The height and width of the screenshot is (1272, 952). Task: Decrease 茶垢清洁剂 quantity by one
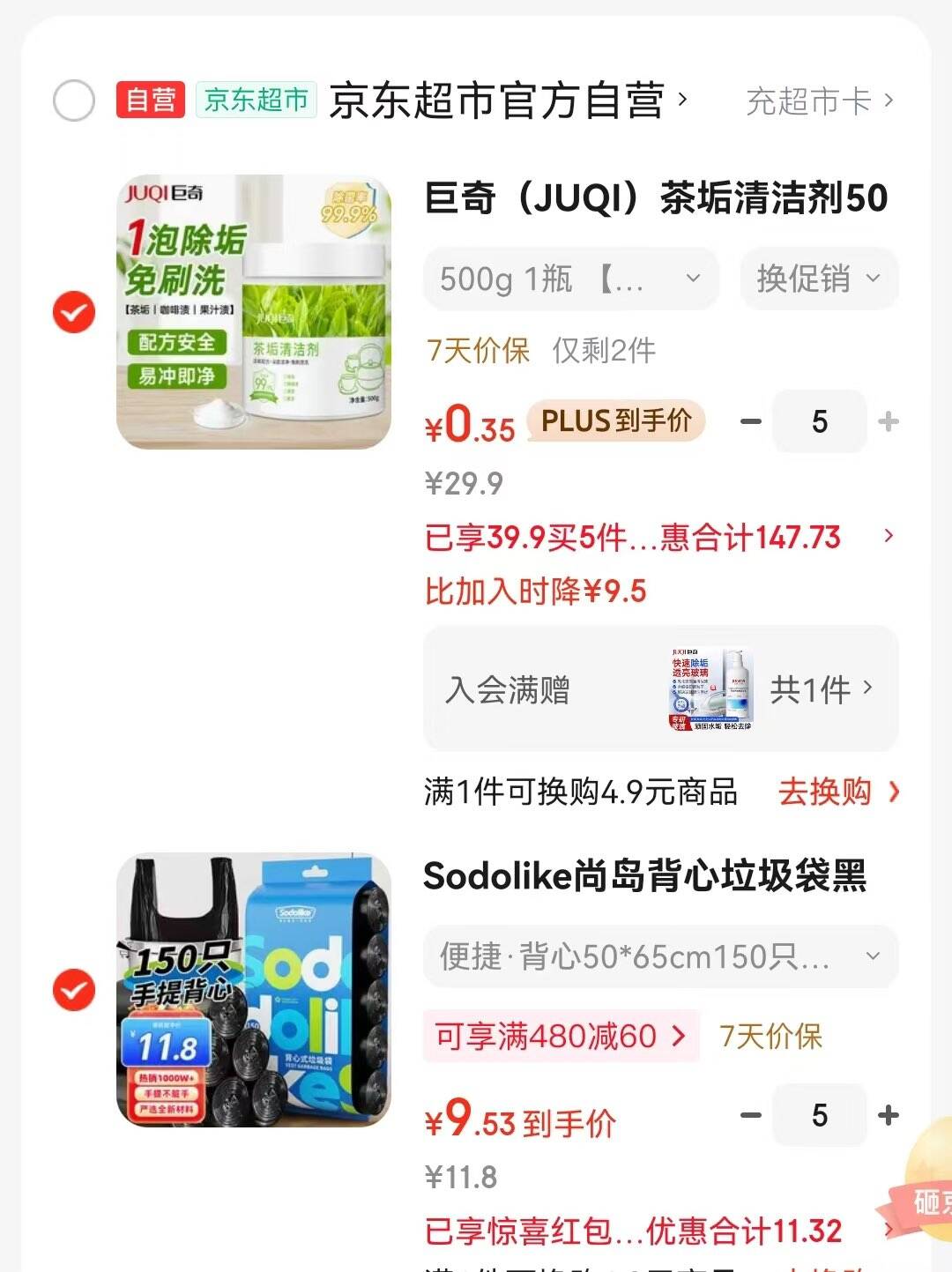tap(751, 421)
